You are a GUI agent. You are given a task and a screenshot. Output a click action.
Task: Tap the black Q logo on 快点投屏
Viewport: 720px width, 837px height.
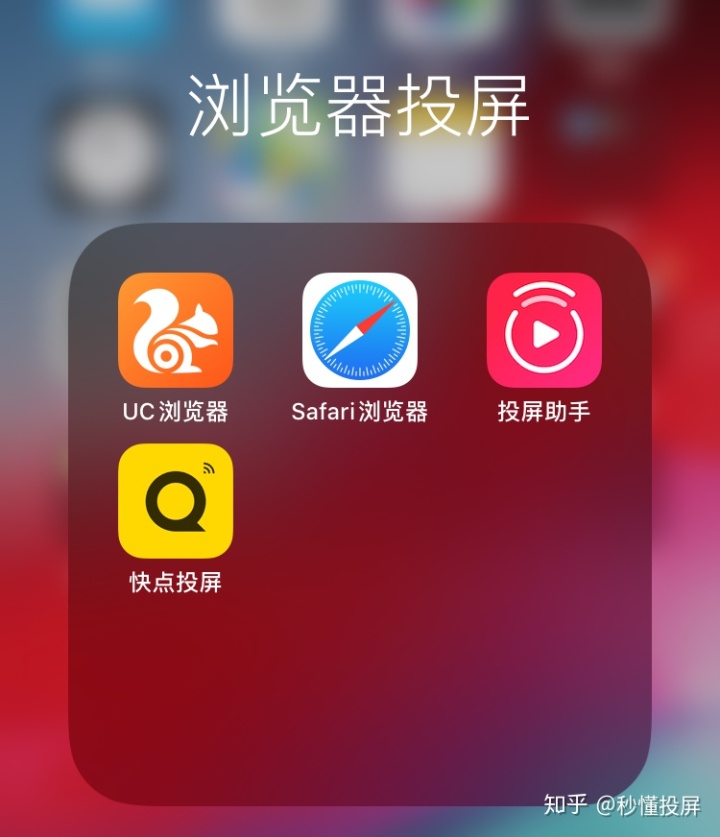tap(173, 504)
